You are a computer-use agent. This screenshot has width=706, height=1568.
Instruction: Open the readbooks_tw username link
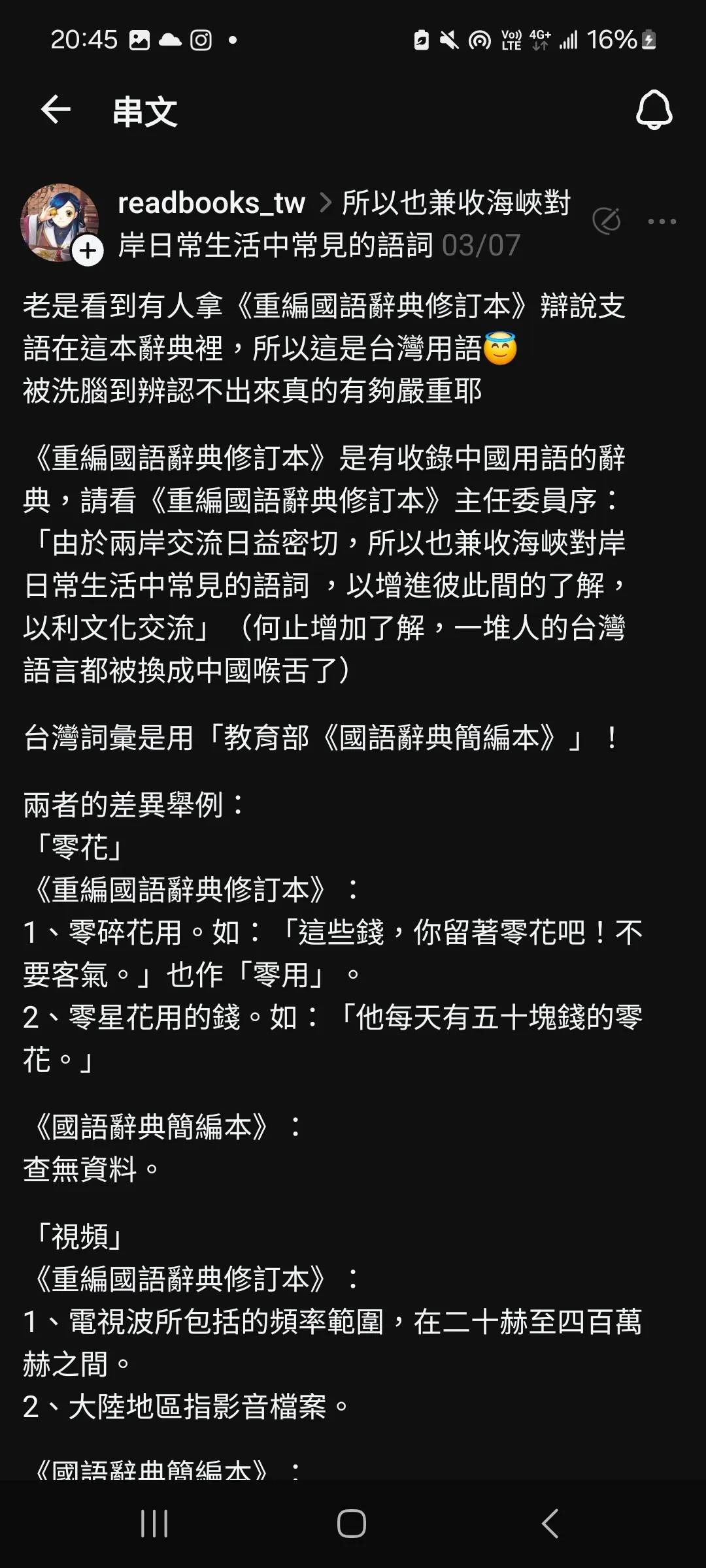211,203
